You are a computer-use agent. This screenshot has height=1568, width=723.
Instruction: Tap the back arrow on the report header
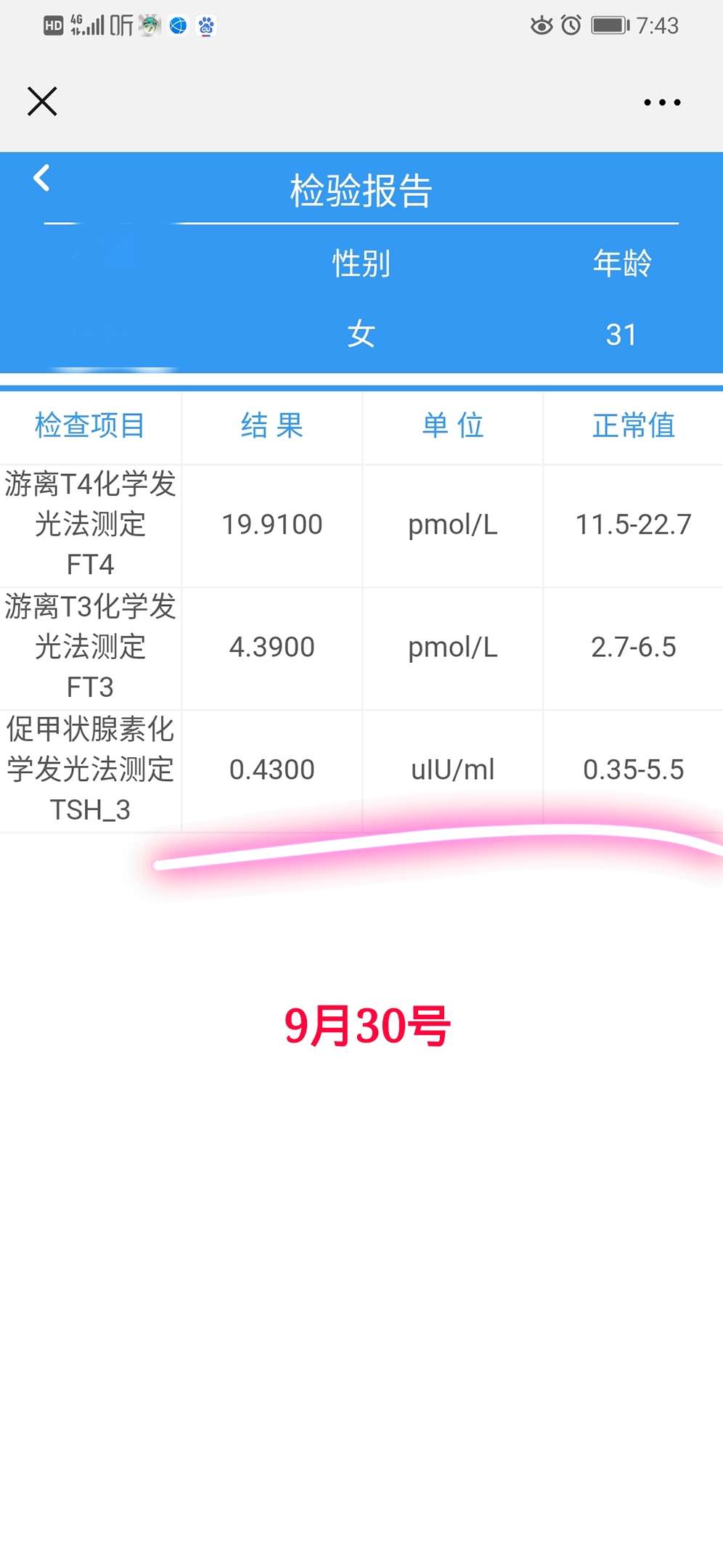[x=41, y=178]
